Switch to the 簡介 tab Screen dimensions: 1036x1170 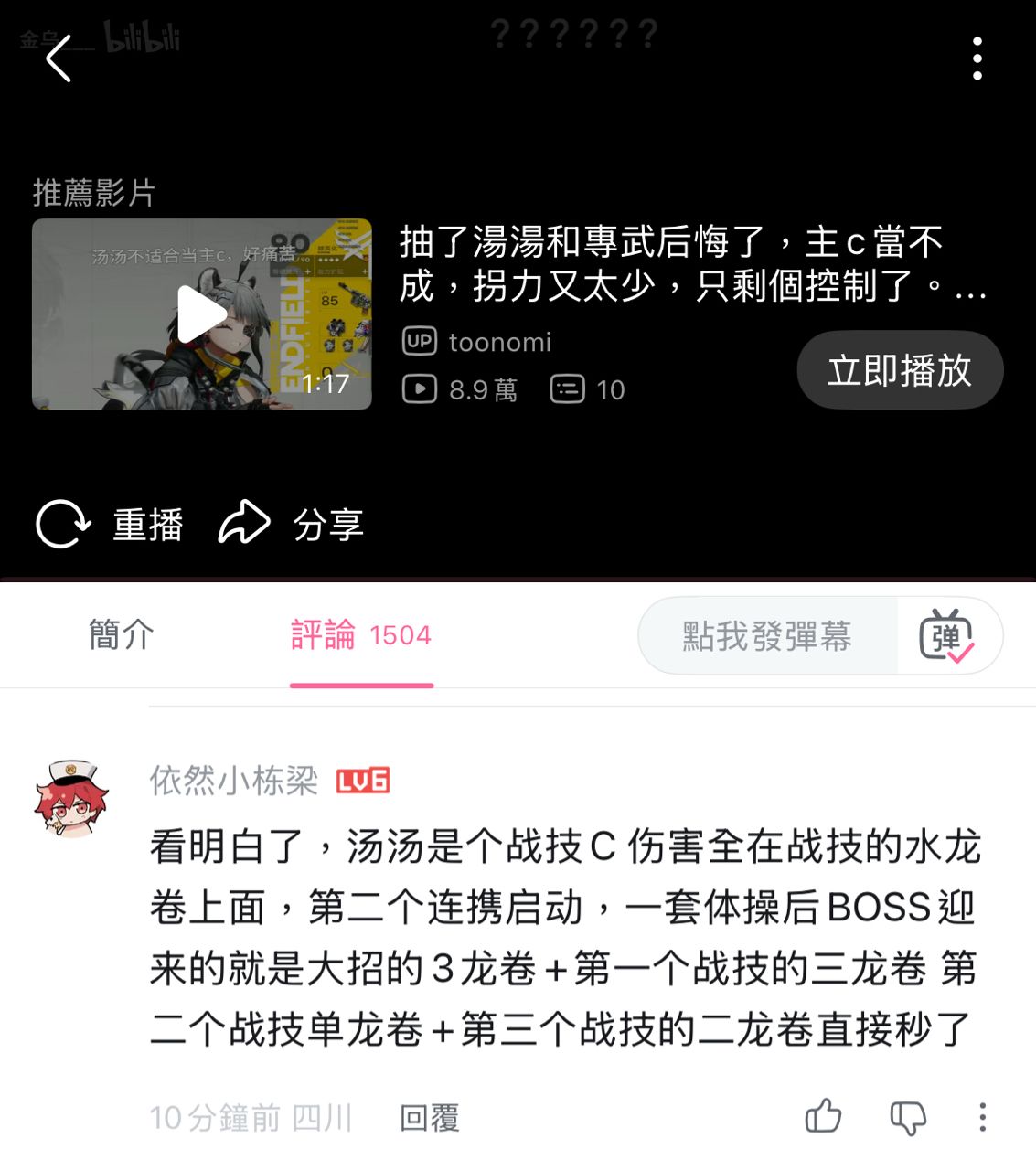(122, 634)
